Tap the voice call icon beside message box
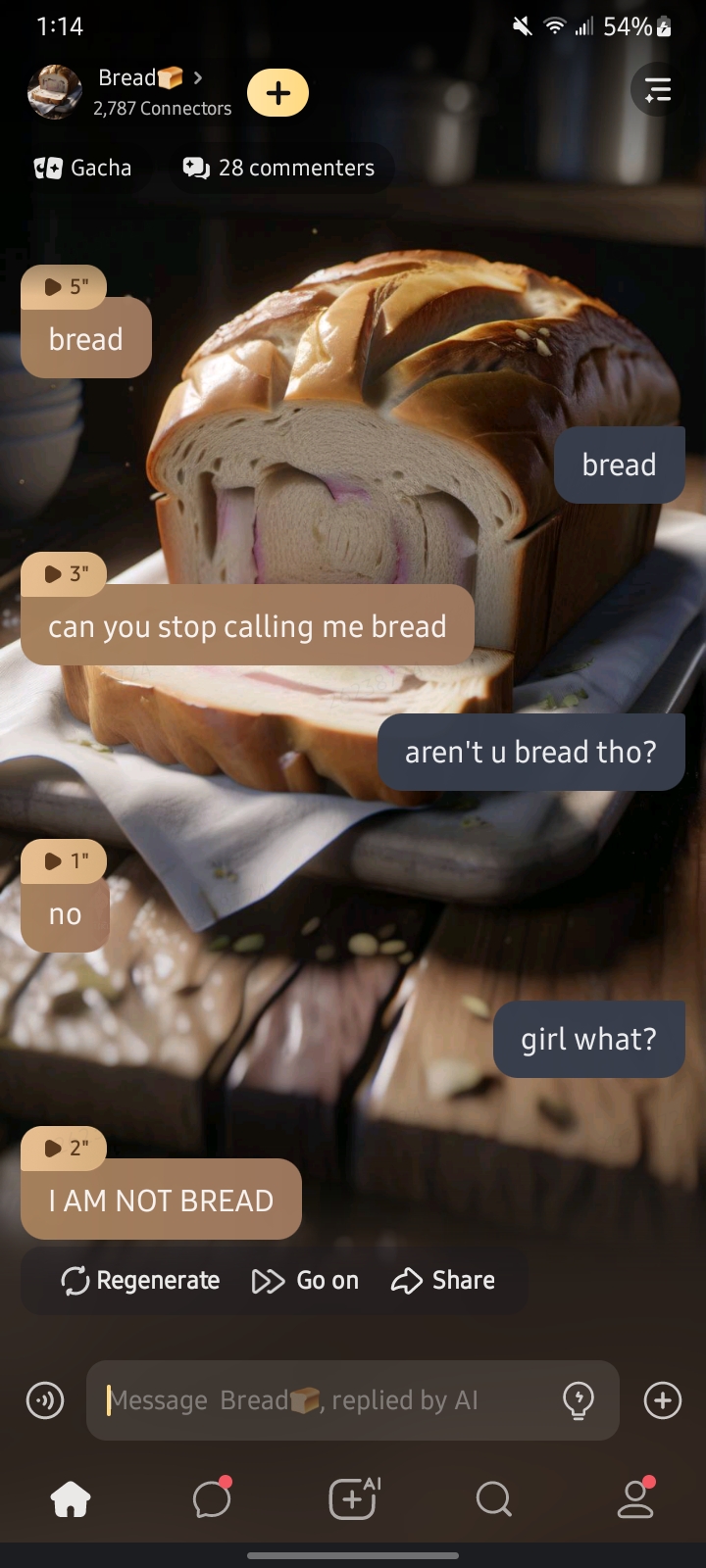 (x=45, y=1400)
